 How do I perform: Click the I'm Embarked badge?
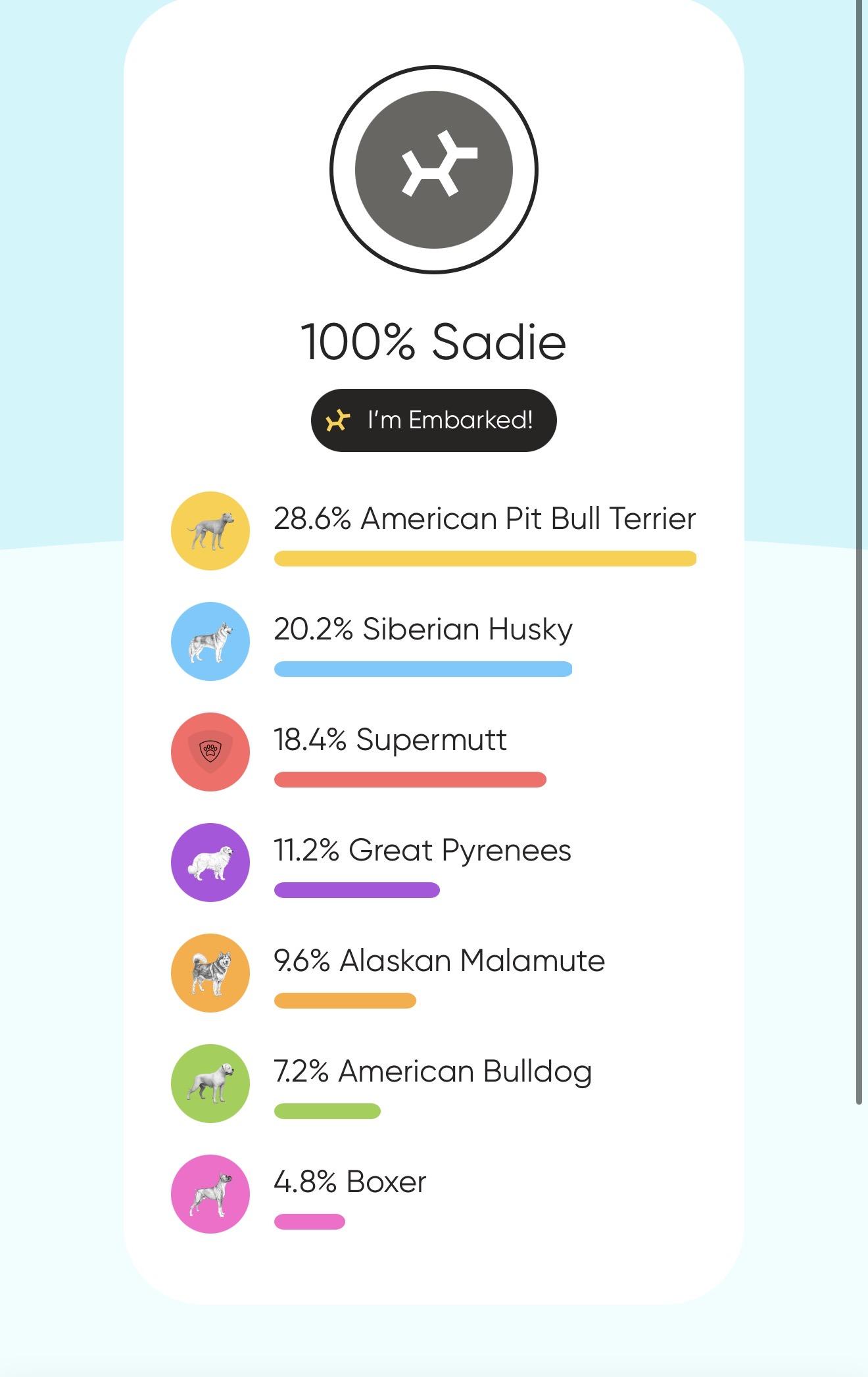(x=434, y=419)
